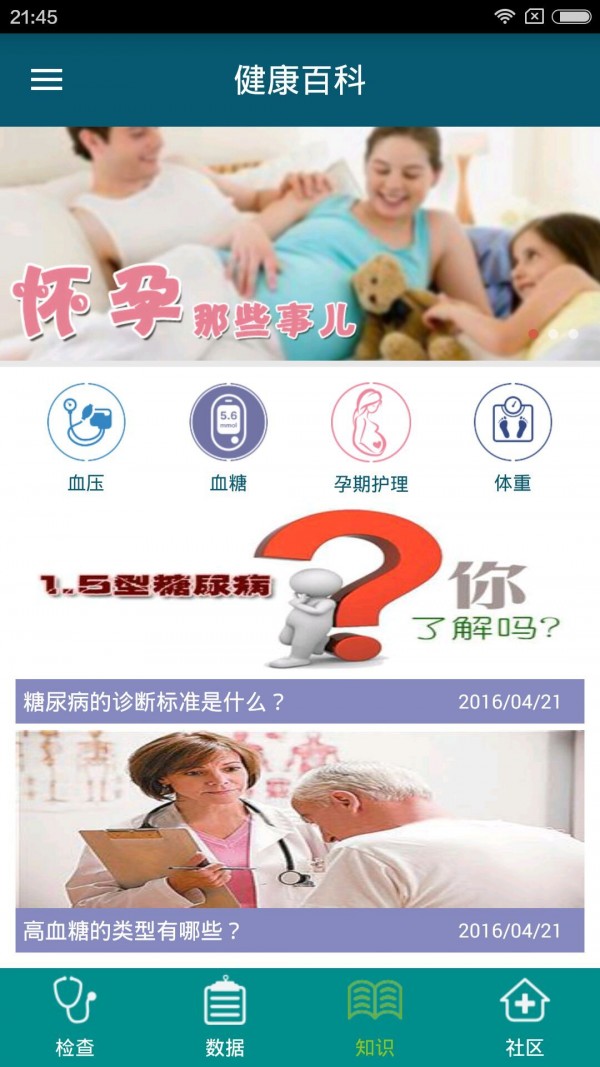Select the 知识 tab
Viewport: 600px width, 1067px height.
(x=375, y=1017)
